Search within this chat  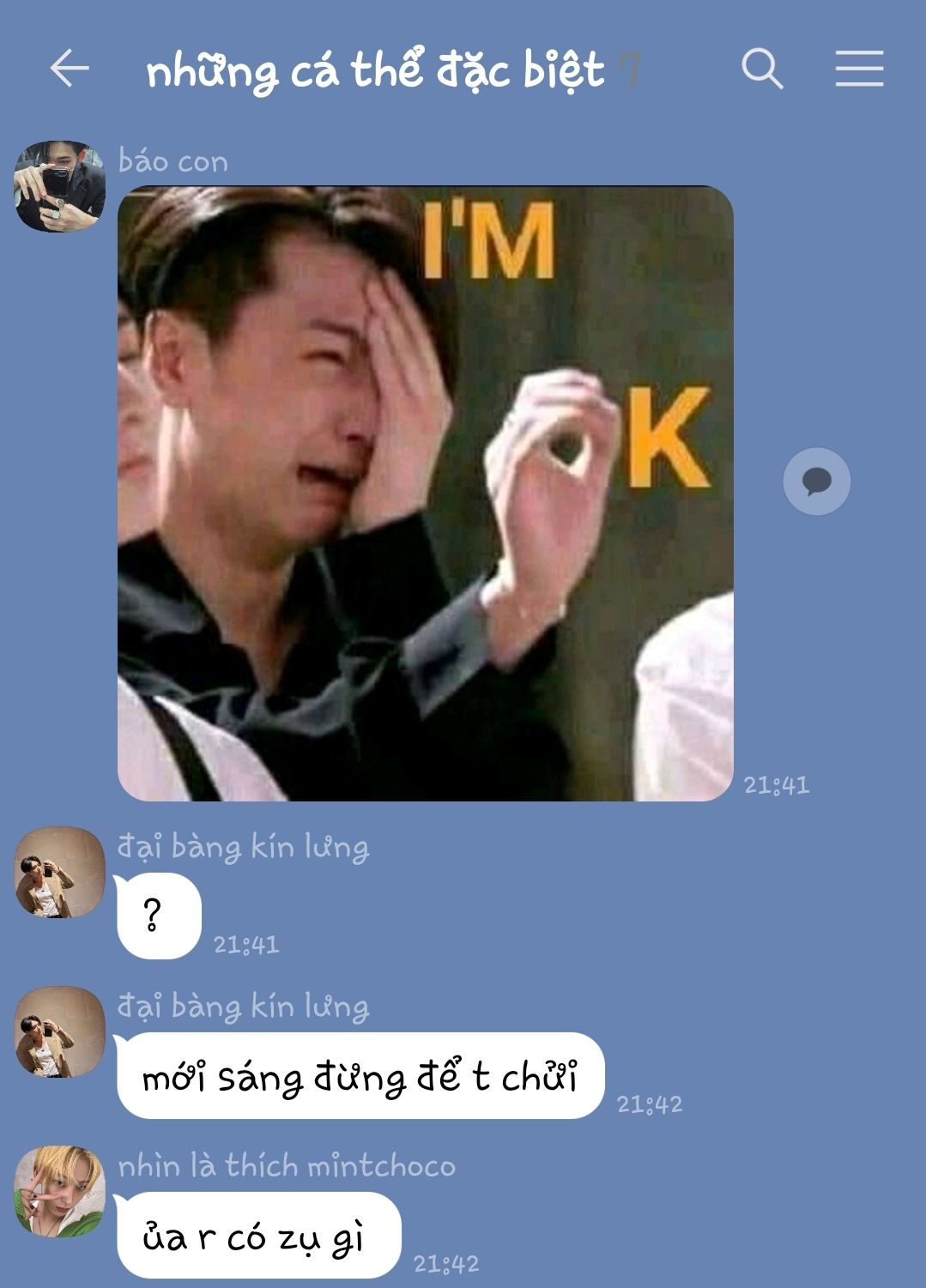762,69
